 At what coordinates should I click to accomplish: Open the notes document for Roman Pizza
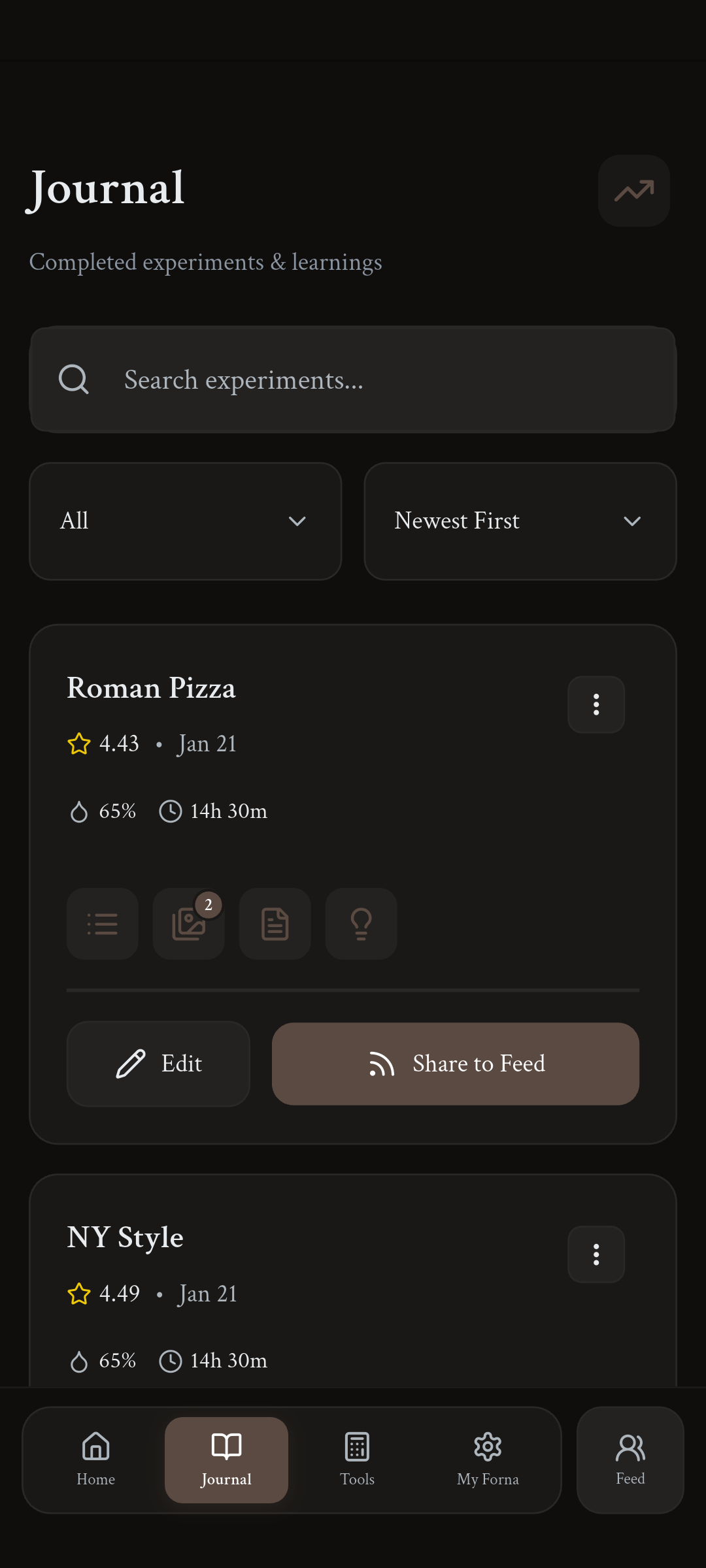[275, 924]
